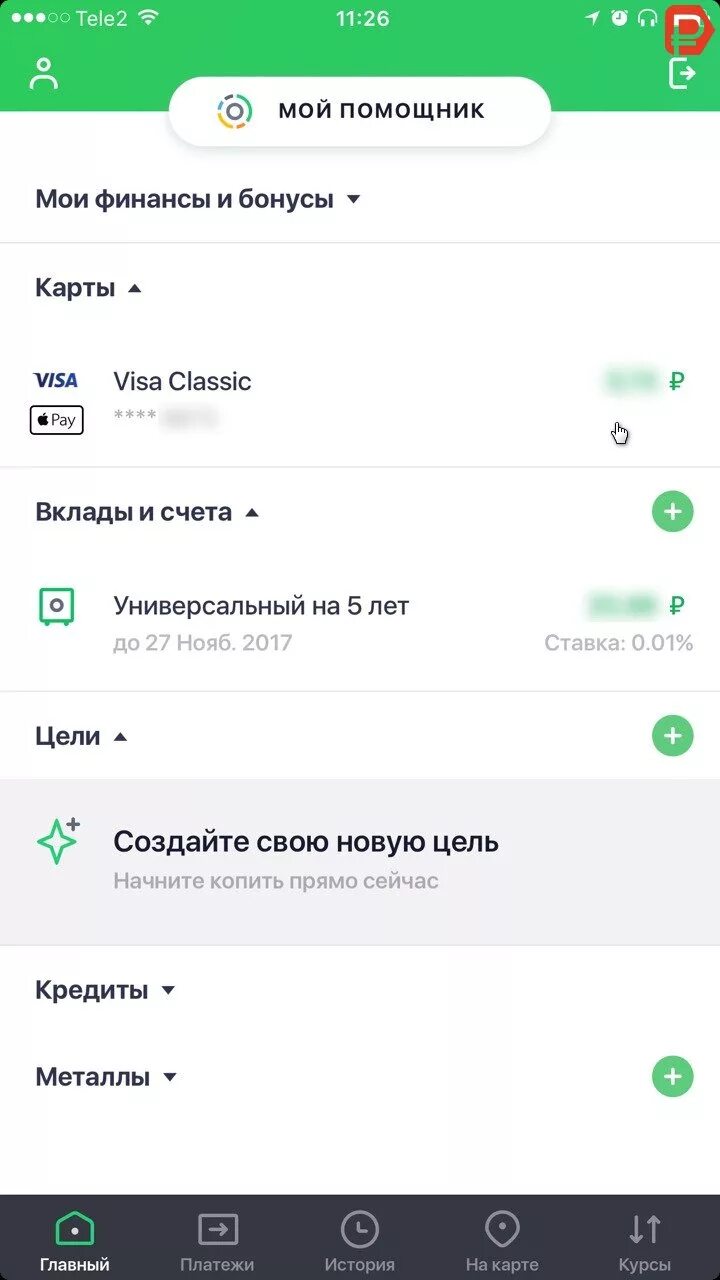Go to the На карте tab
The height and width of the screenshot is (1280, 720).
tap(502, 1241)
